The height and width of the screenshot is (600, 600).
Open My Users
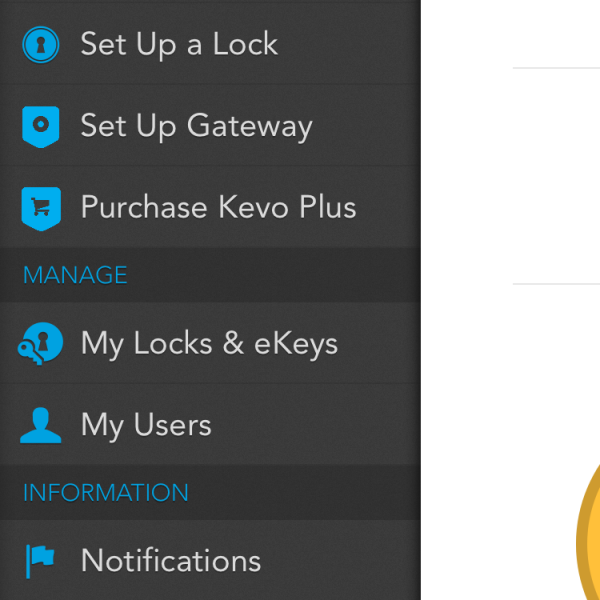click(146, 425)
